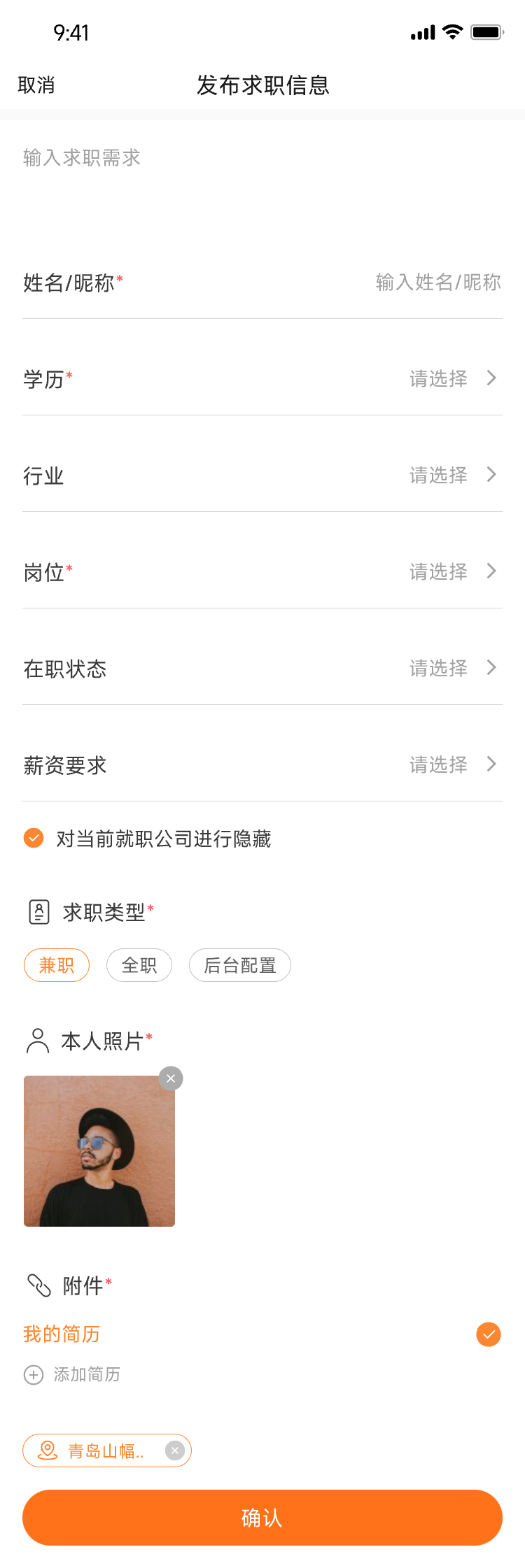Choose the 后台配置 chip
The height and width of the screenshot is (1568, 525).
point(240,965)
